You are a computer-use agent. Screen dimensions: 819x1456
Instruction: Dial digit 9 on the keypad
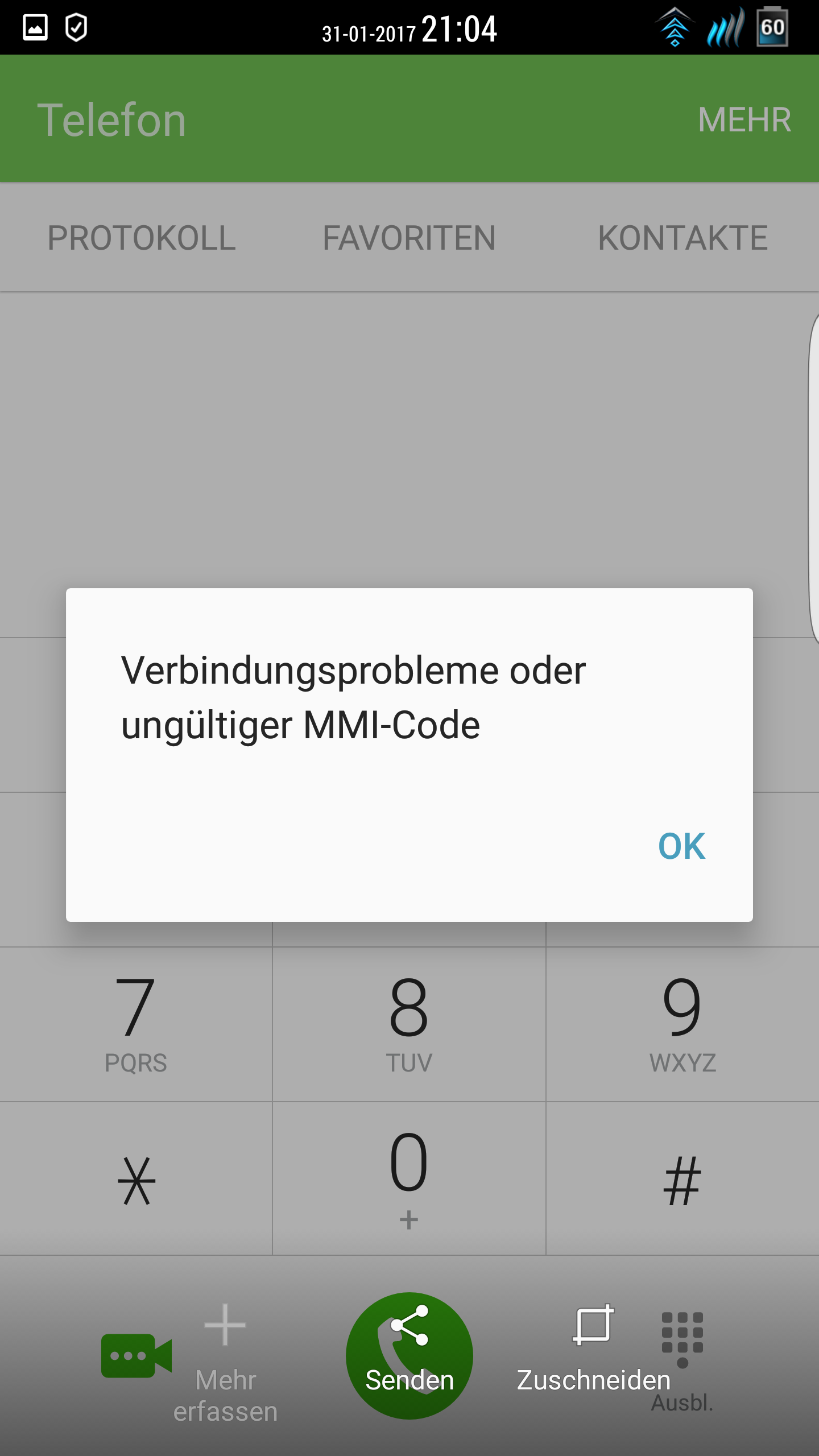pyautogui.click(x=682, y=1024)
